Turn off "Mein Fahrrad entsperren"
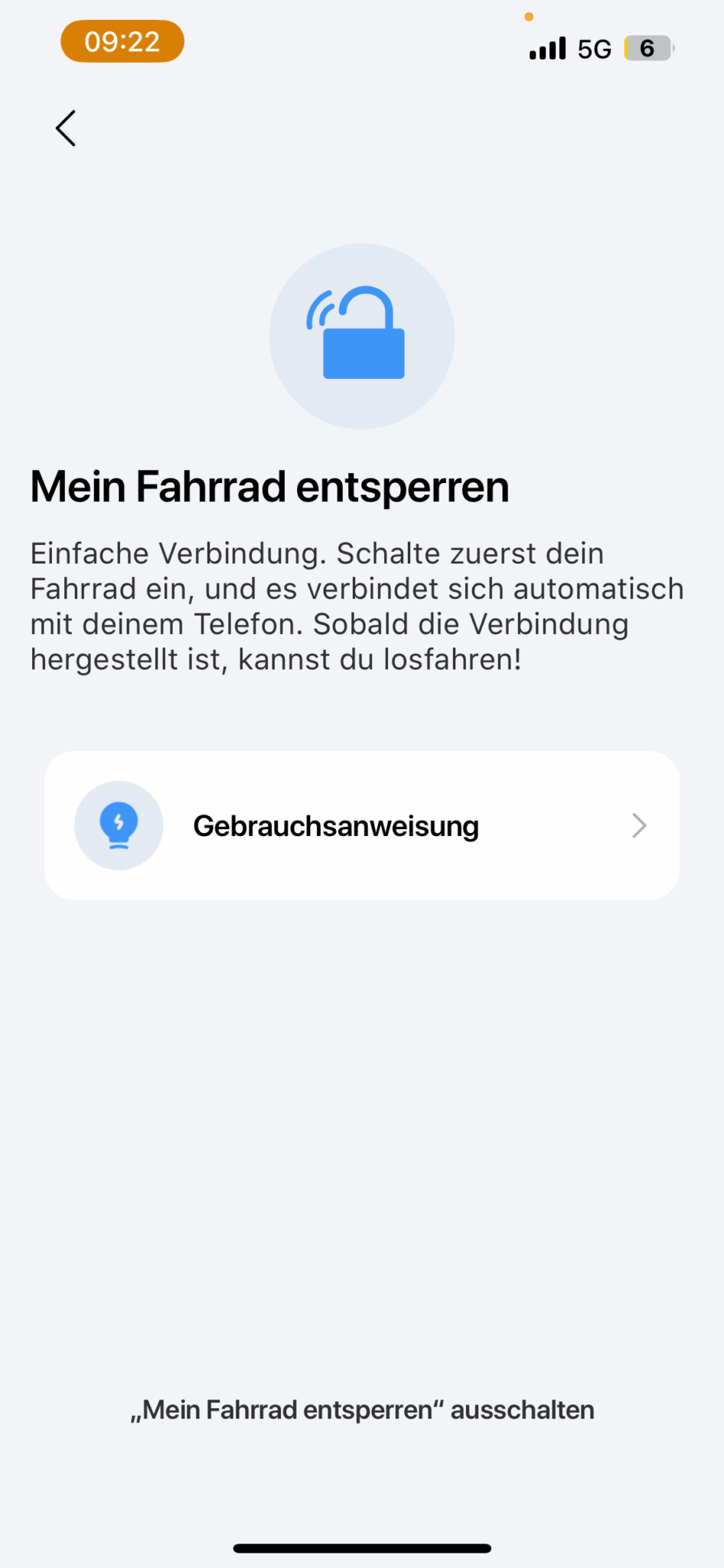Image resolution: width=724 pixels, height=1568 pixels. 362,1410
